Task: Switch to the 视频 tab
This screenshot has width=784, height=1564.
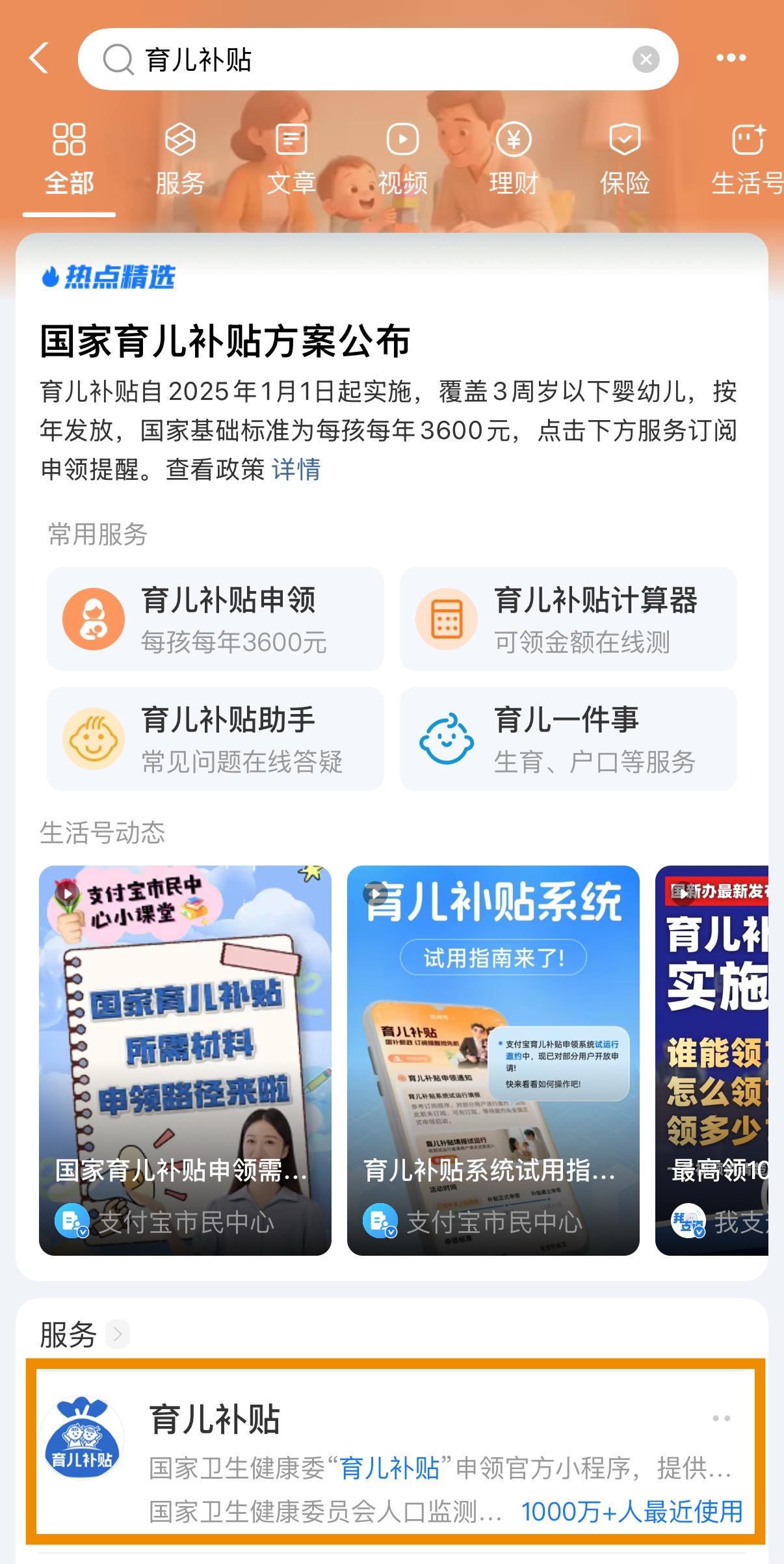Action: [x=402, y=161]
